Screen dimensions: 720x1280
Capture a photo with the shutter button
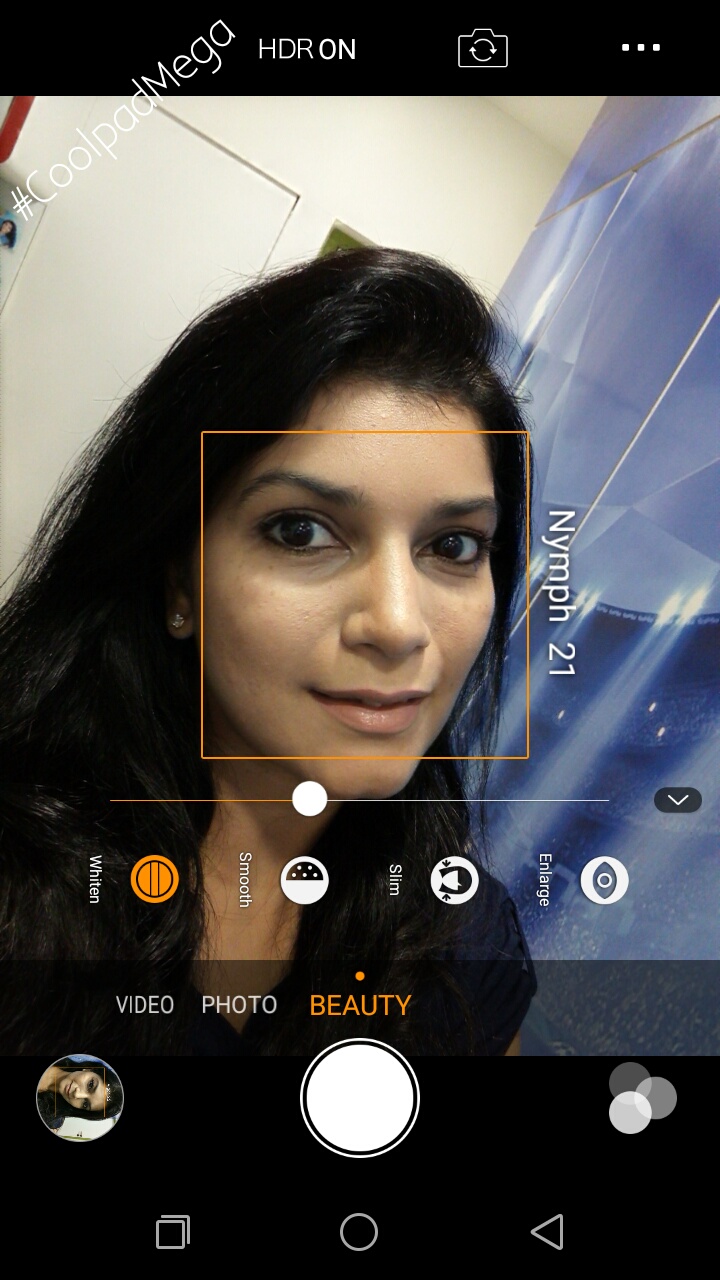[x=360, y=1098]
